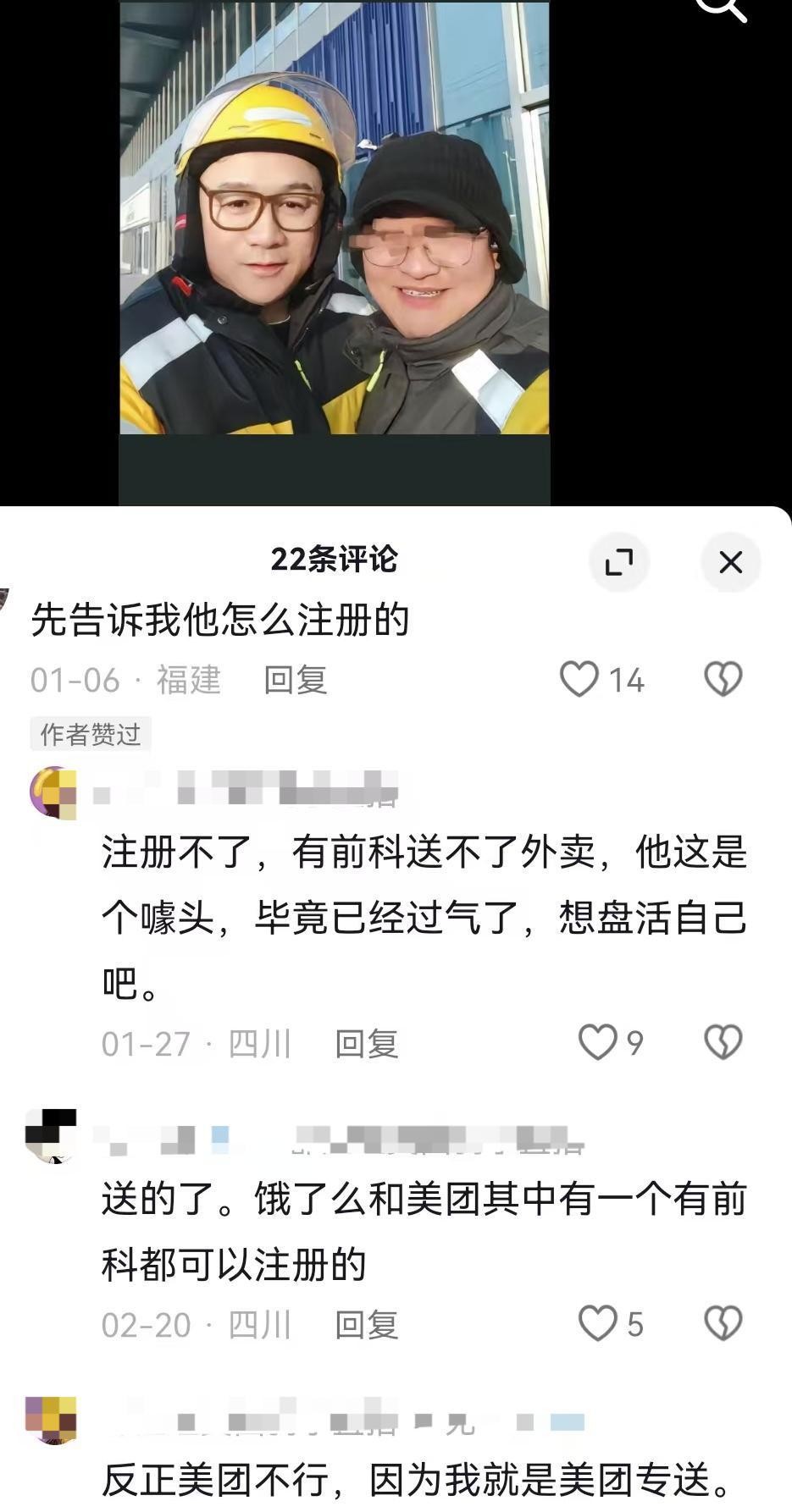The height and width of the screenshot is (1512, 792).
Task: Open avatar of the 美团专送 commenter
Action: tap(52, 1419)
